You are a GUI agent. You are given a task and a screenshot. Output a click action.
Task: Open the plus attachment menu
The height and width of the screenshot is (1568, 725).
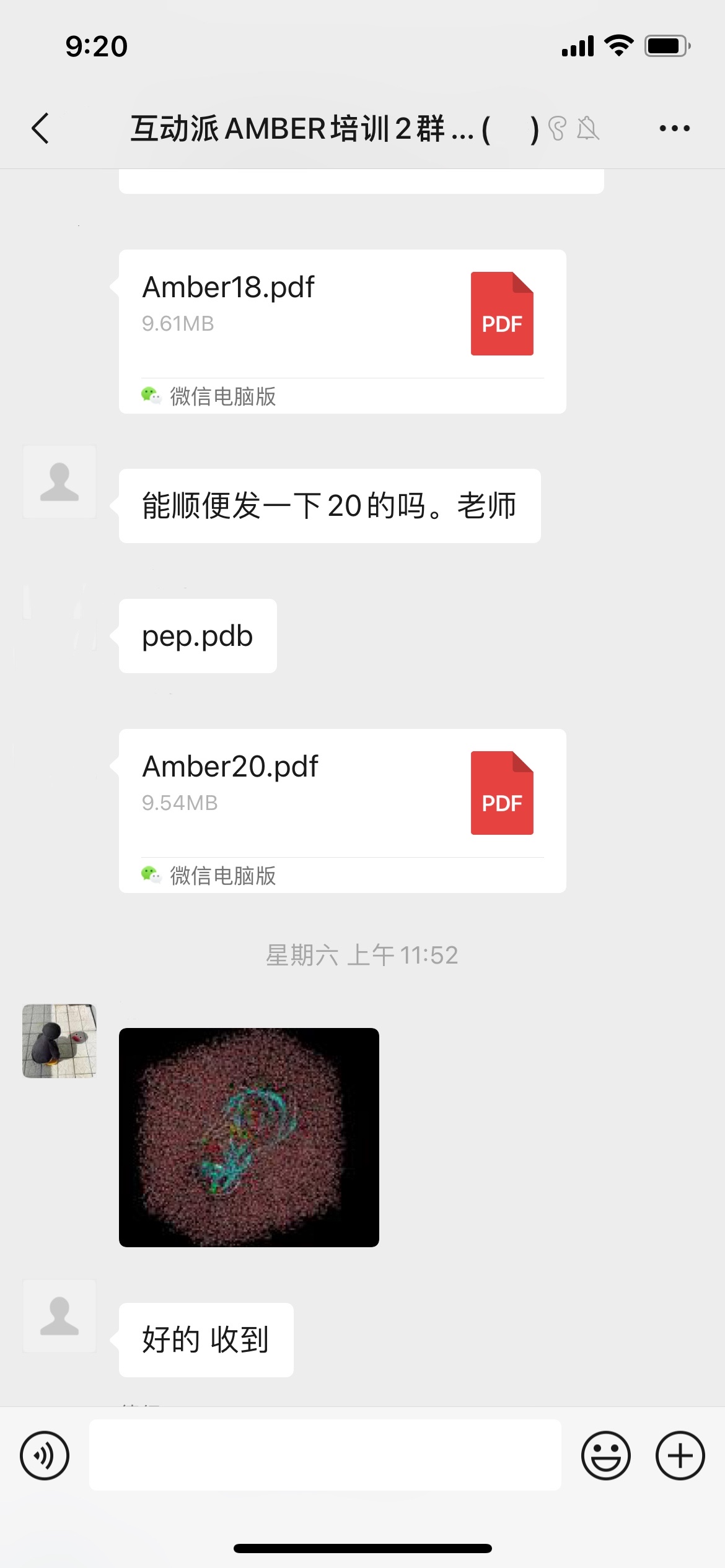680,1455
